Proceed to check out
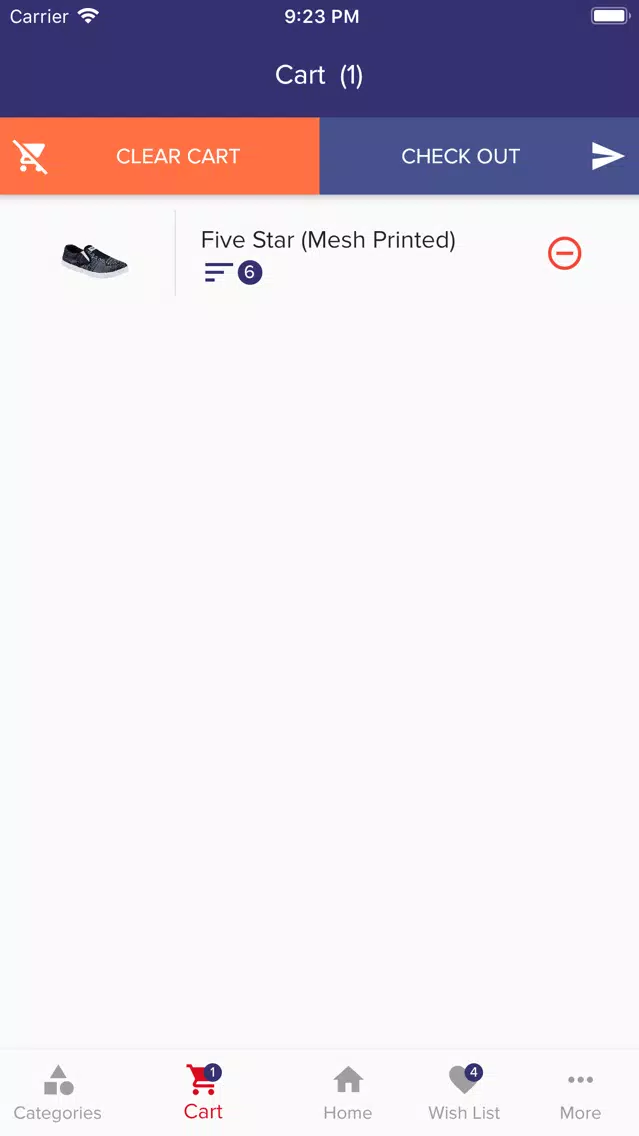This screenshot has height=1136, width=639. coord(479,156)
